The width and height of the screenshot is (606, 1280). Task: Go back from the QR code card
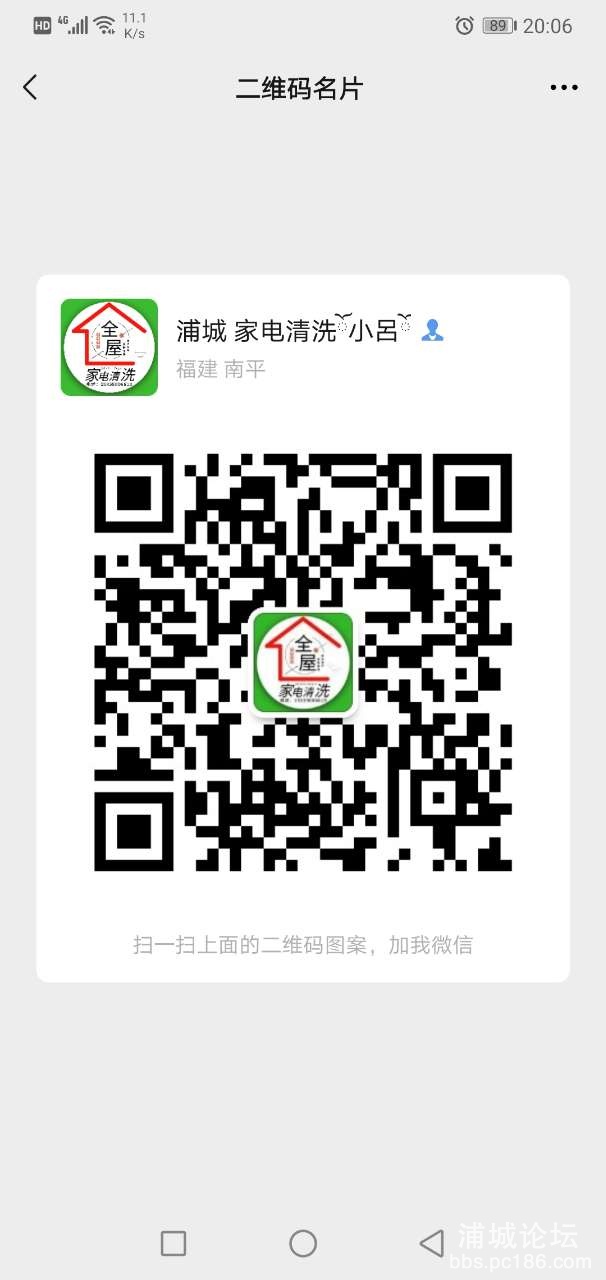point(30,88)
